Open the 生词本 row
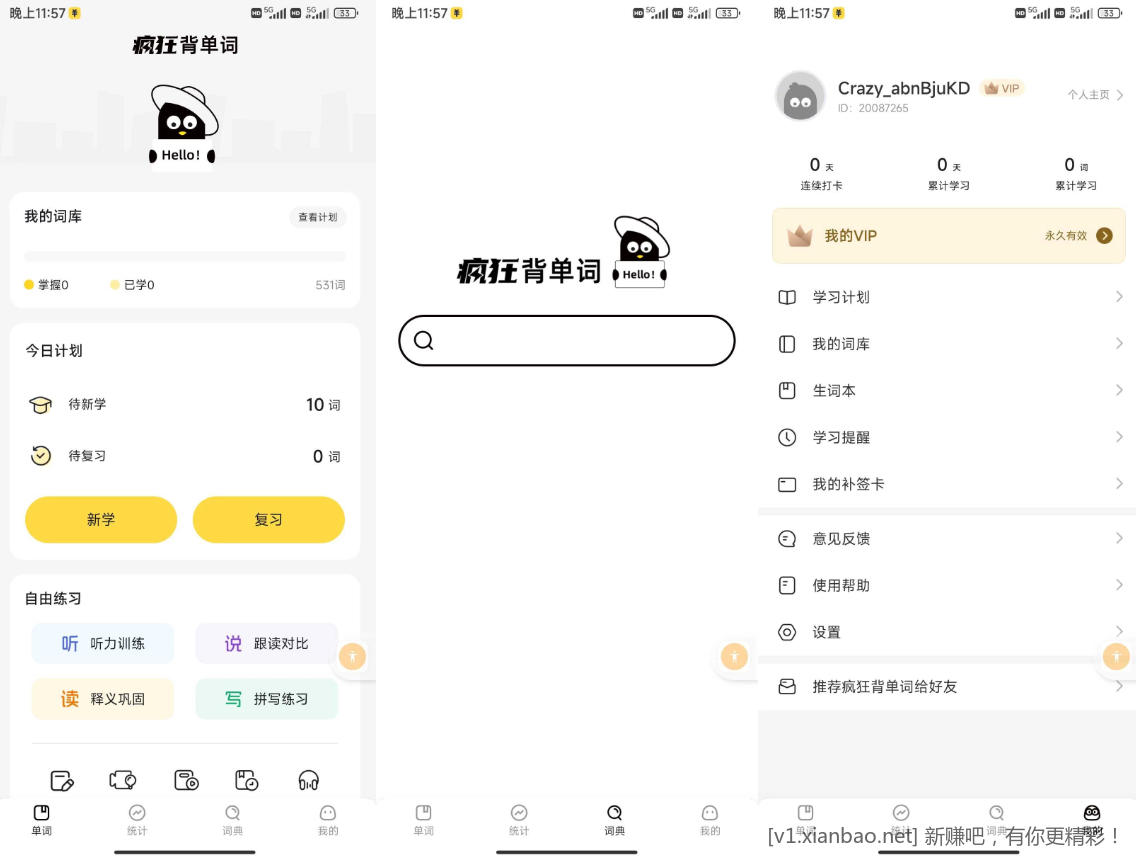The image size is (1136, 858). click(x=948, y=391)
